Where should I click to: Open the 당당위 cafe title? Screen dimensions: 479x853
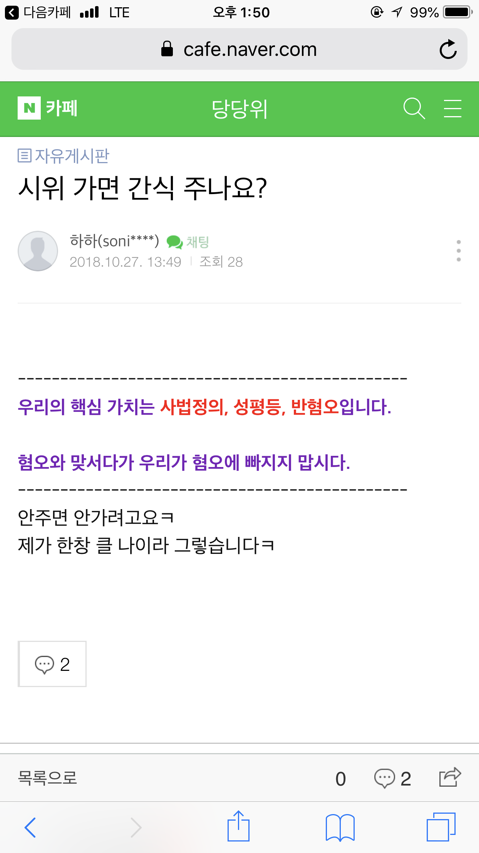click(239, 109)
